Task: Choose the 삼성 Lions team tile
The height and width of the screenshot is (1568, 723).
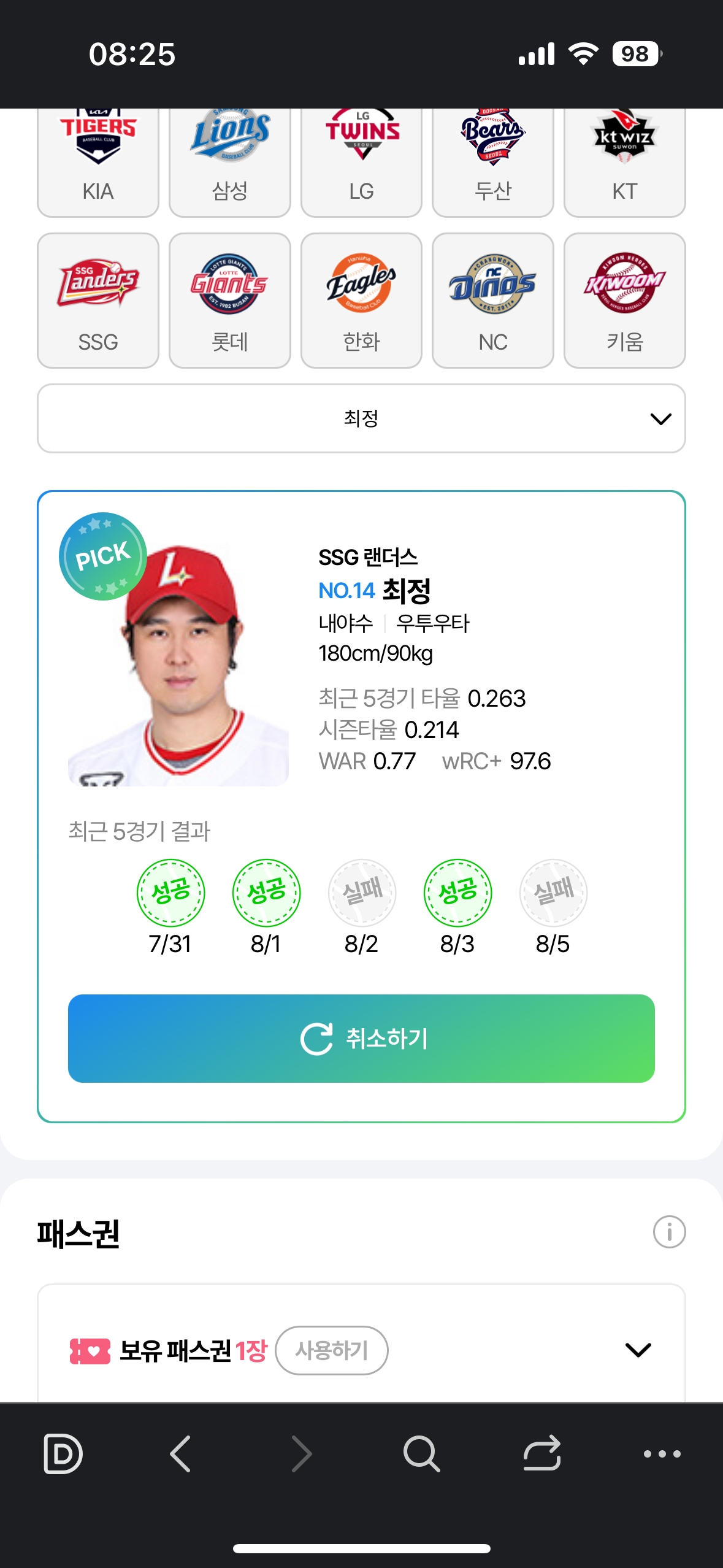Action: (x=230, y=163)
